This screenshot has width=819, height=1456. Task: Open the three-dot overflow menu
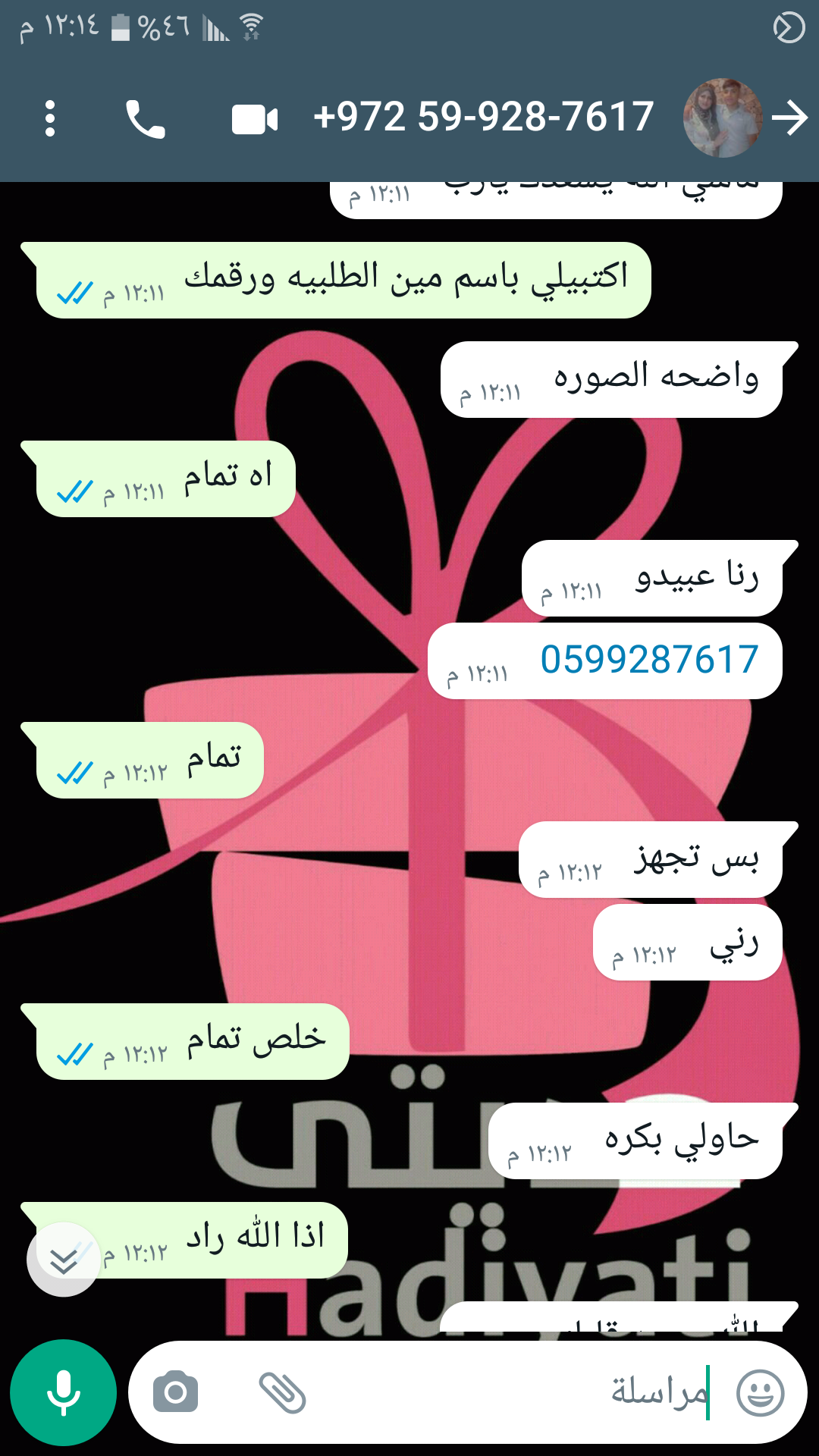coord(50,119)
